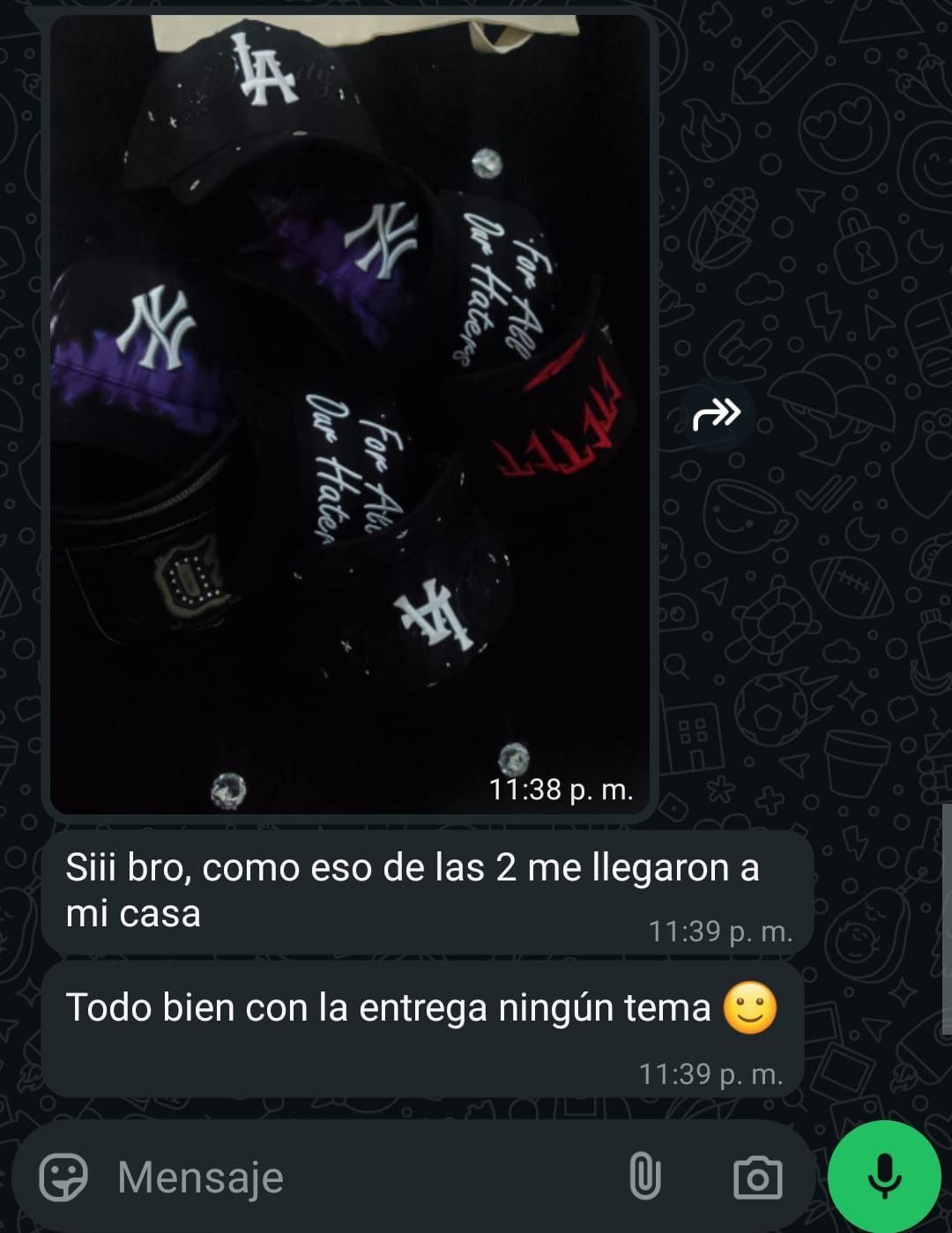
Task: Open the caps photo sent at 11:38 p. m.
Action: 349,414
